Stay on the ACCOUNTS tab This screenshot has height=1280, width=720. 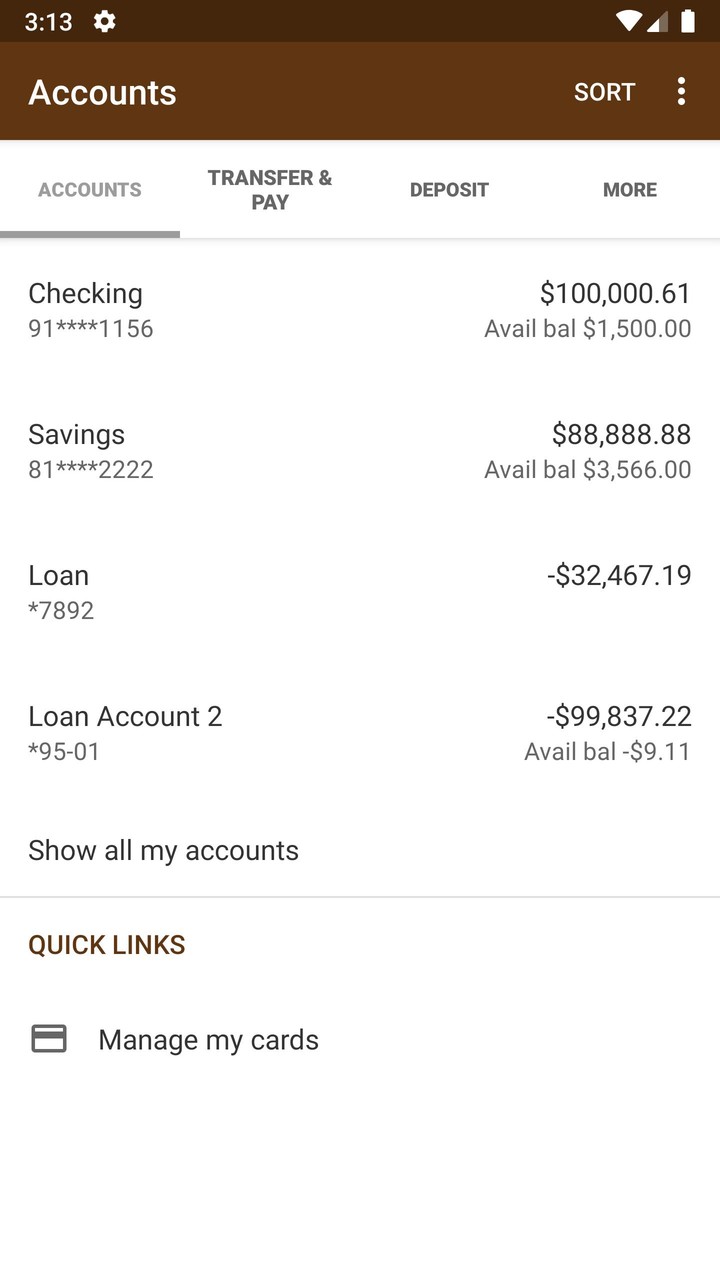[x=89, y=189]
